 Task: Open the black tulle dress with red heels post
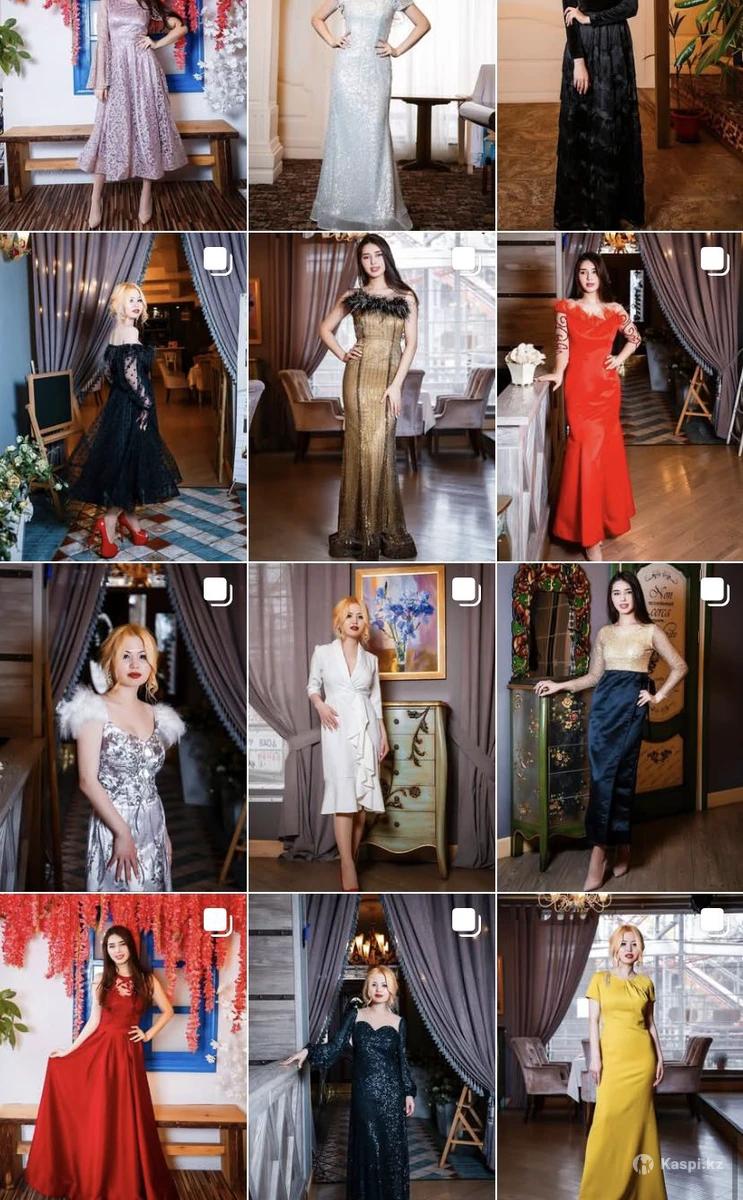tap(123, 397)
